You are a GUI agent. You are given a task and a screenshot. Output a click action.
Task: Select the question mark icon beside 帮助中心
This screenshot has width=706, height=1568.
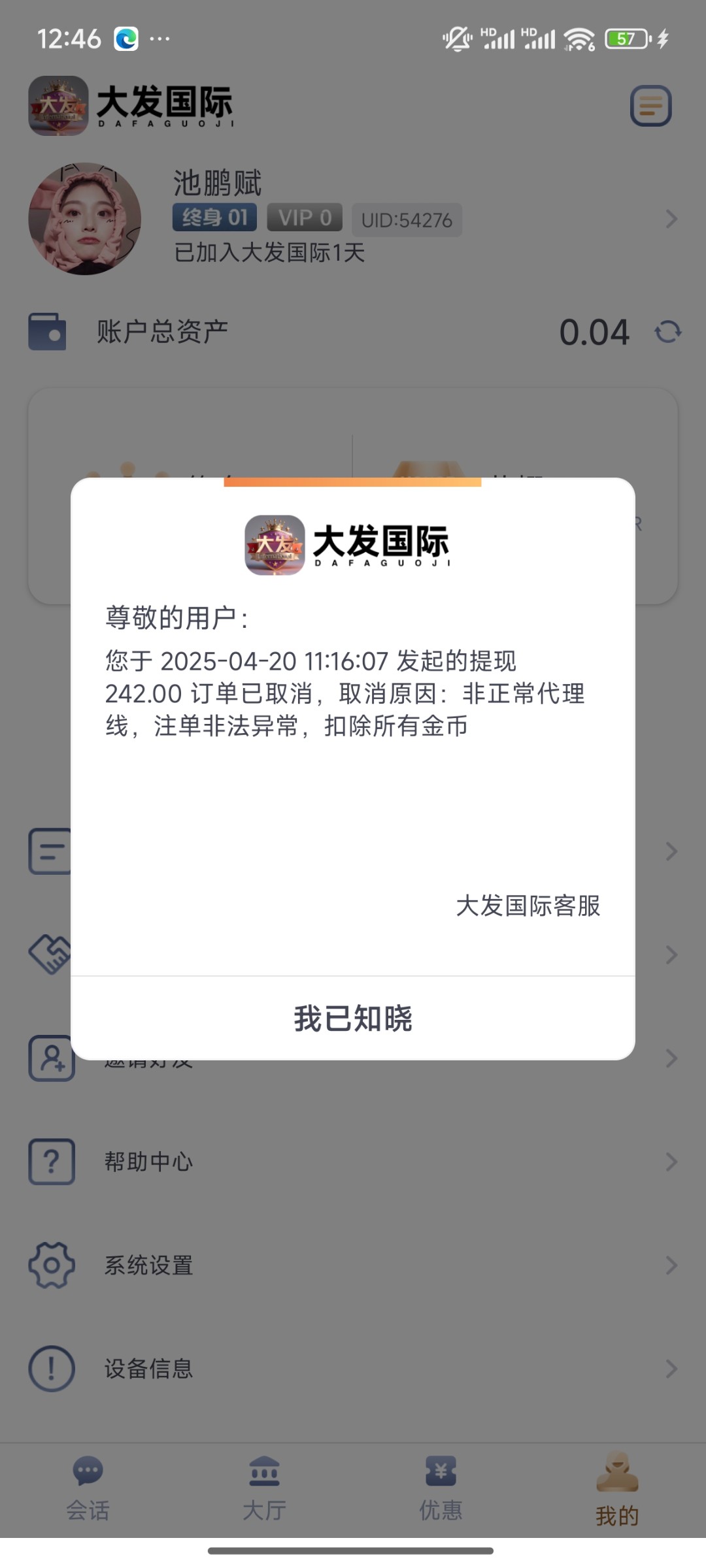point(52,1162)
